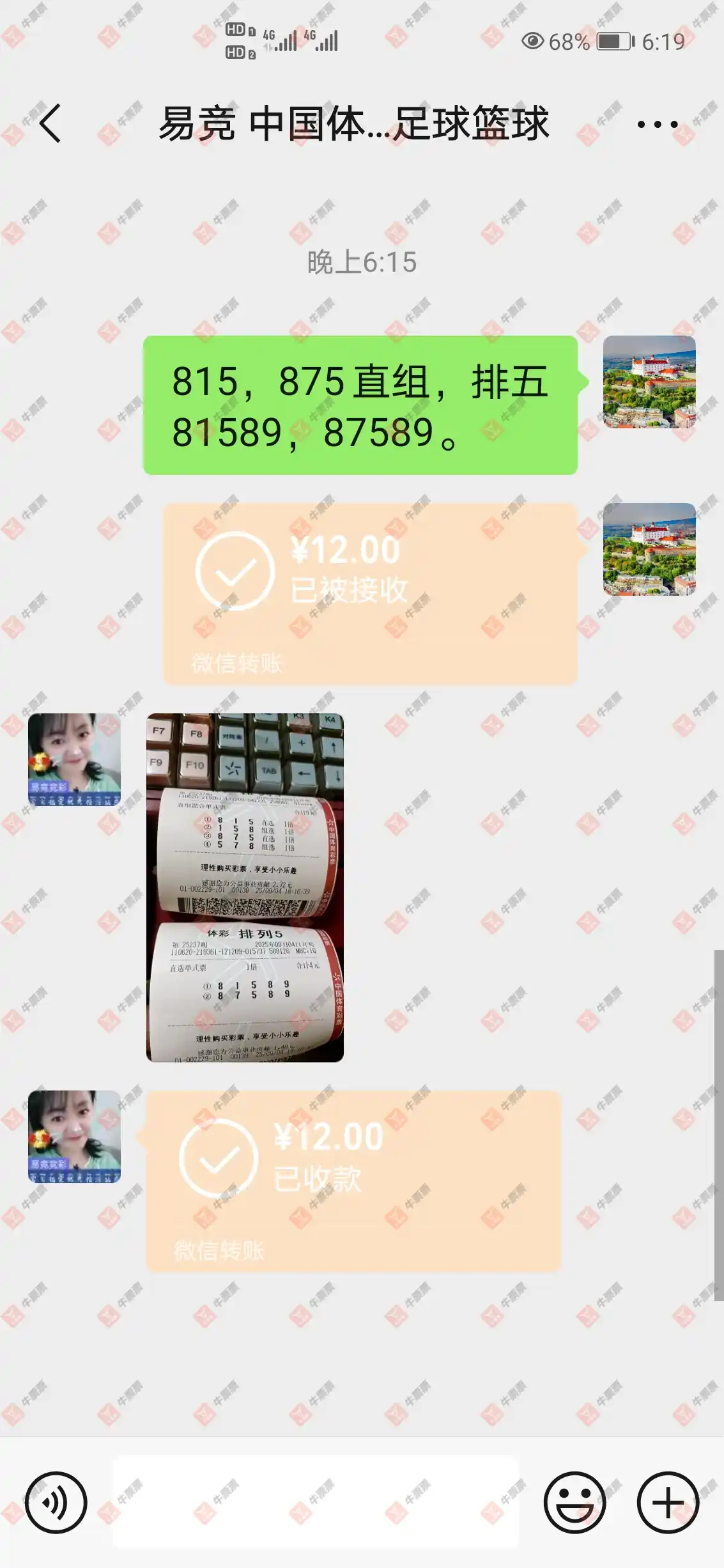This screenshot has width=724, height=1568.
Task: Open the emoji picker
Action: [x=574, y=1502]
